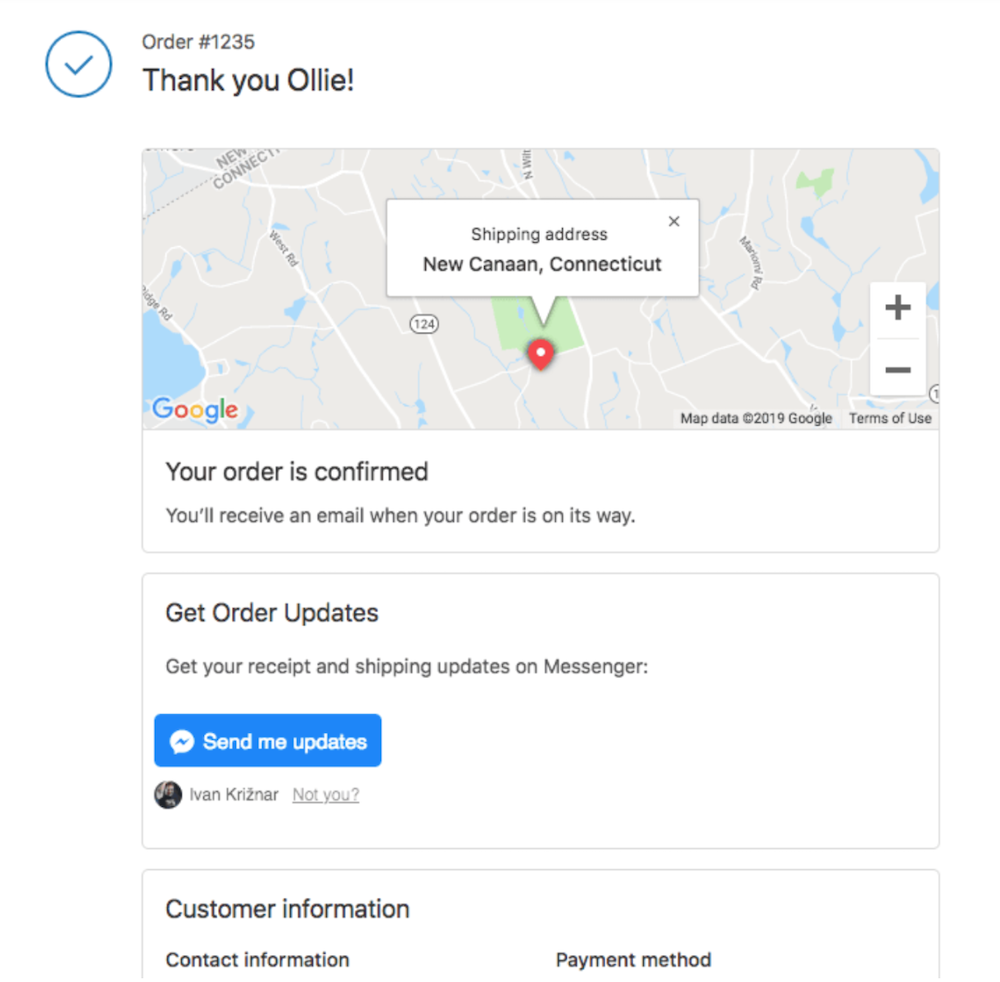Close the shipping address map popup
Screen dimensions: 1000x982
tap(674, 222)
